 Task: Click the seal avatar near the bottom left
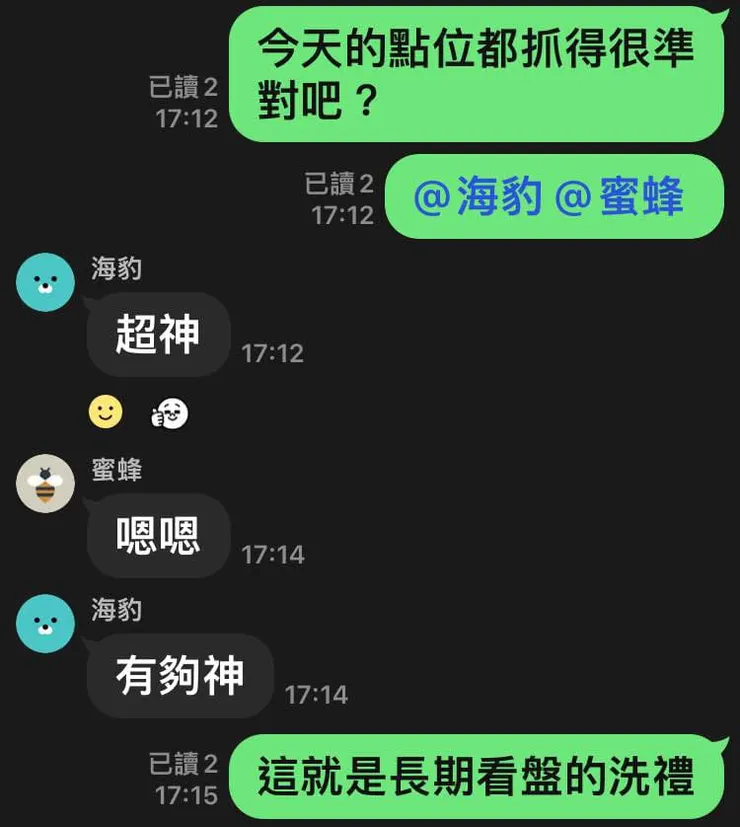coord(44,624)
